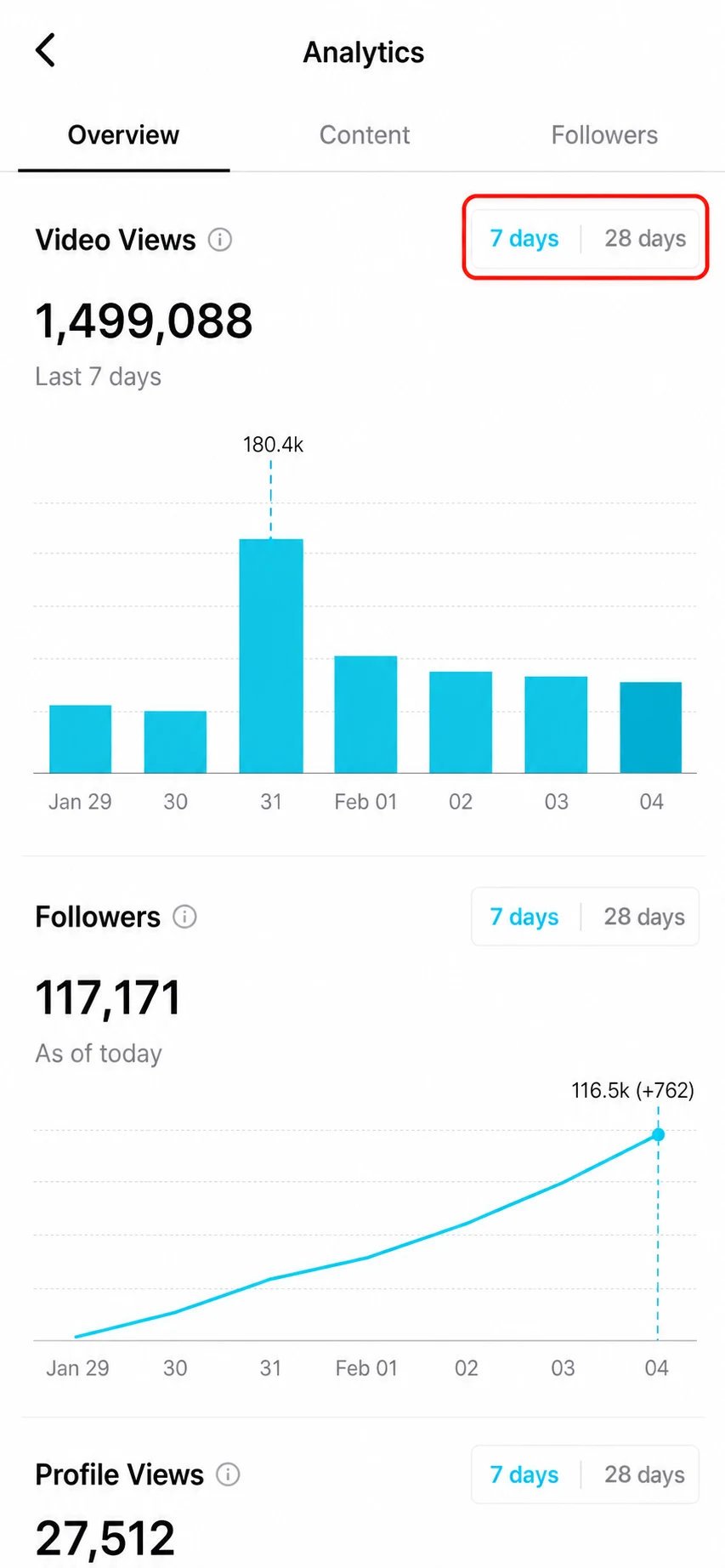
Task: Switch to the Followers tab
Action: coord(604,135)
